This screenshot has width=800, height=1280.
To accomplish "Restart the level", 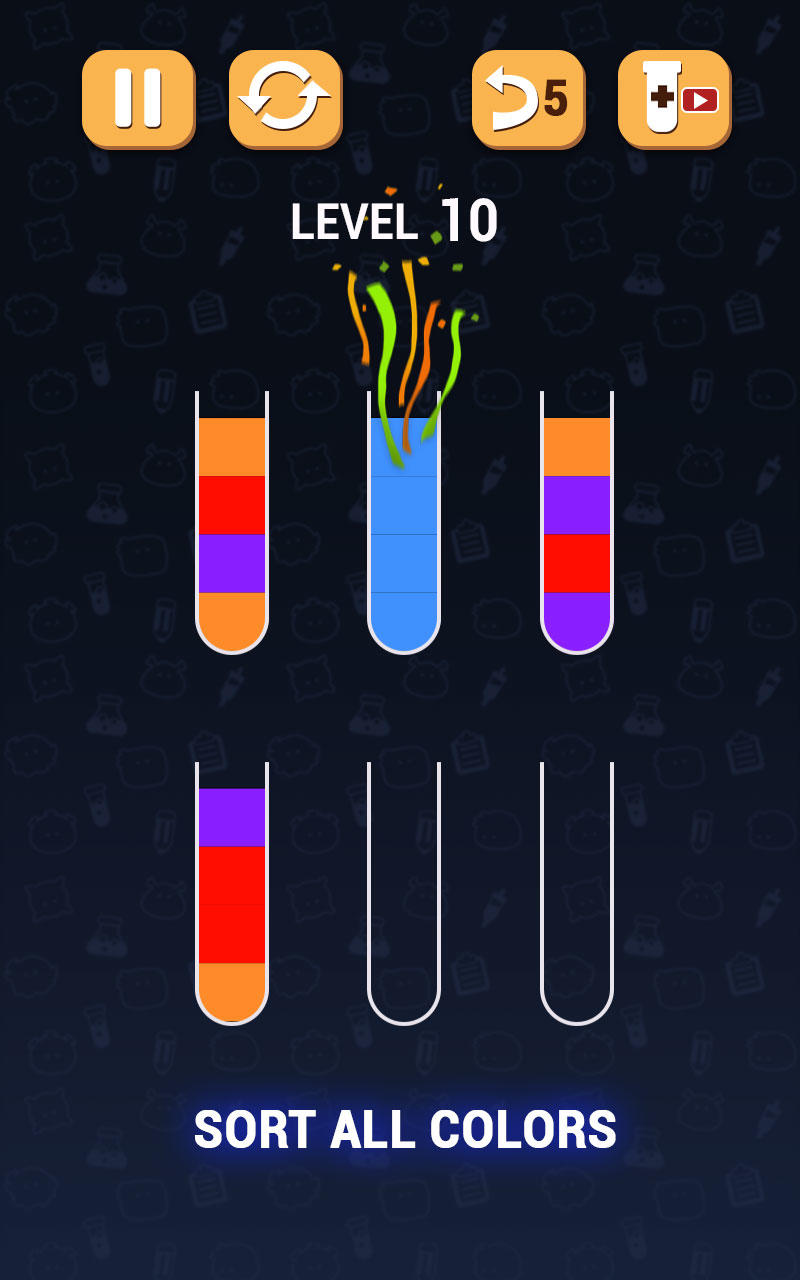I will (285, 98).
